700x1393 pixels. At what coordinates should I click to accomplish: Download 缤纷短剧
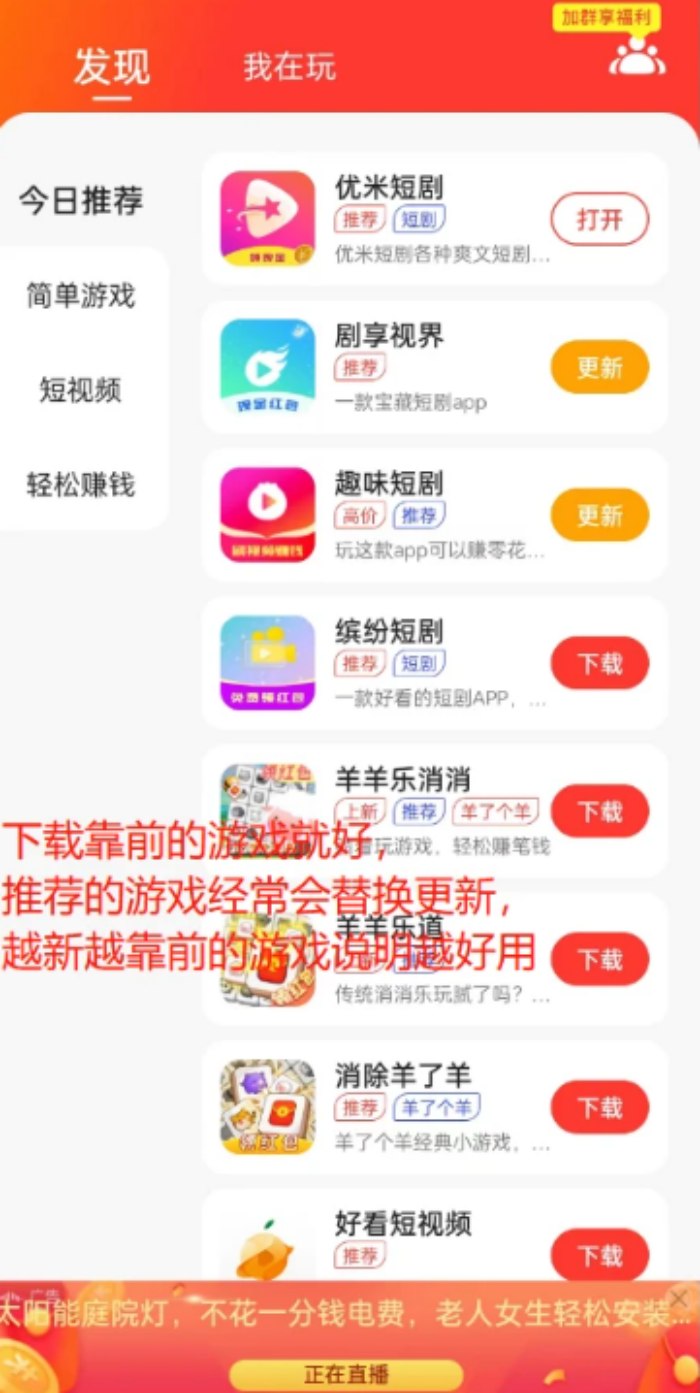click(599, 663)
